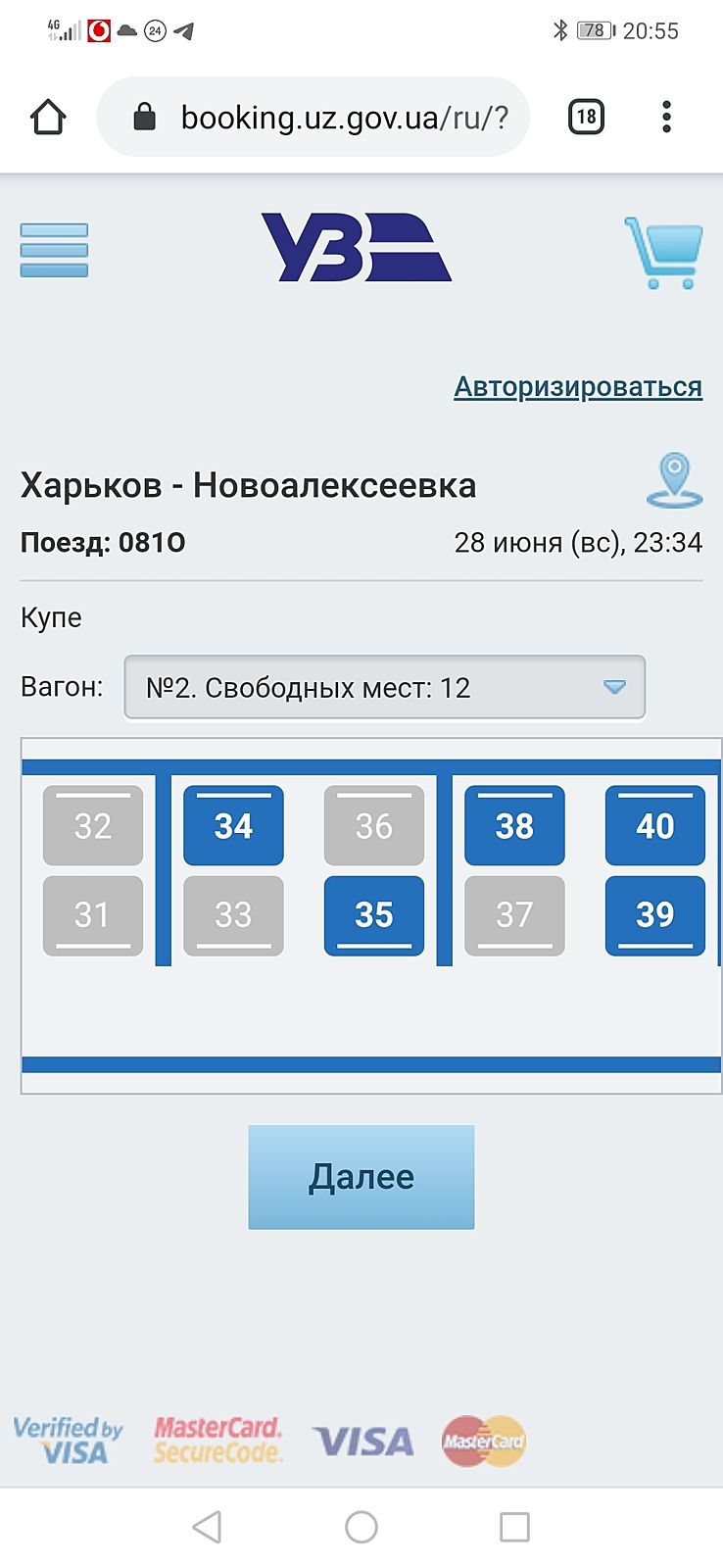This screenshot has width=723, height=1568.
Task: Open the shopping cart
Action: coord(663,253)
